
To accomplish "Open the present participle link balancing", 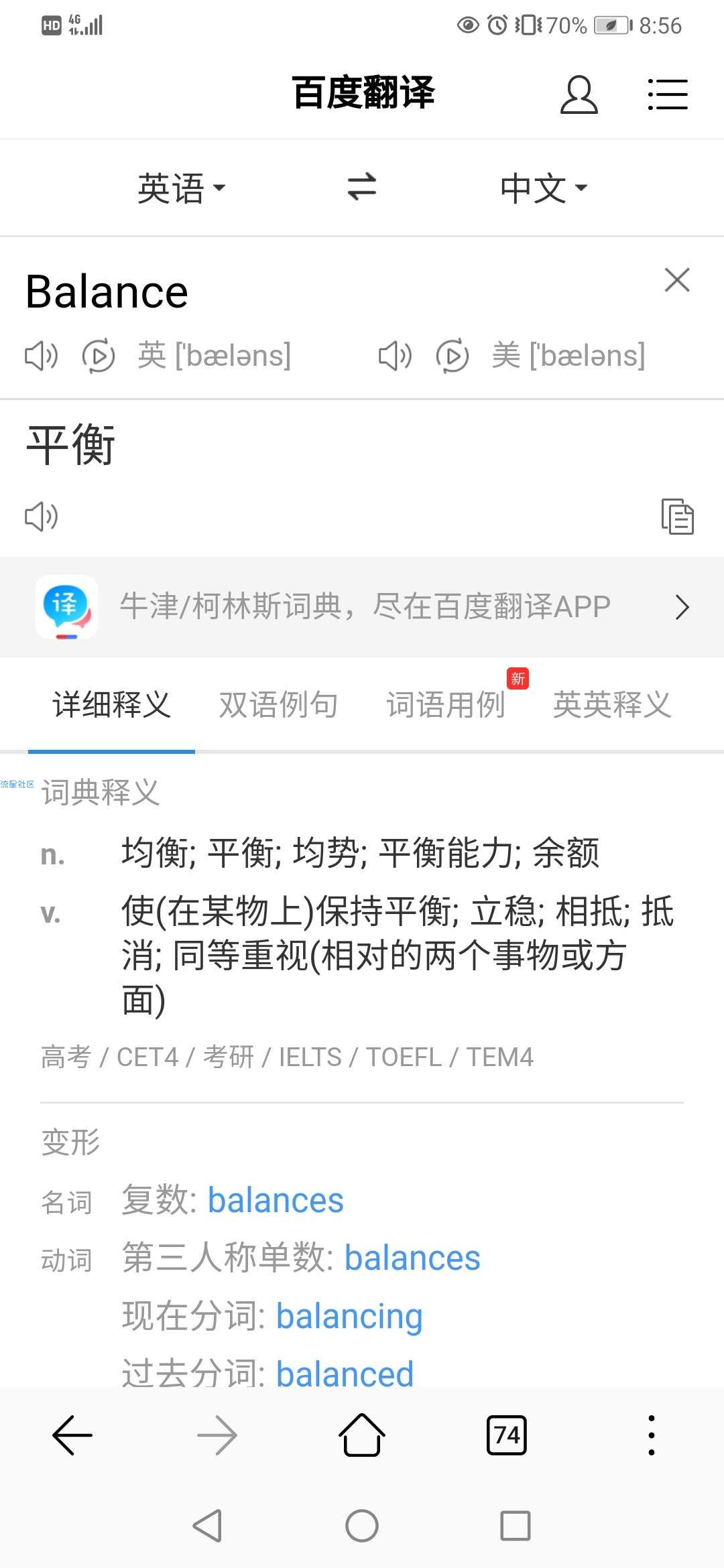I will [349, 1316].
